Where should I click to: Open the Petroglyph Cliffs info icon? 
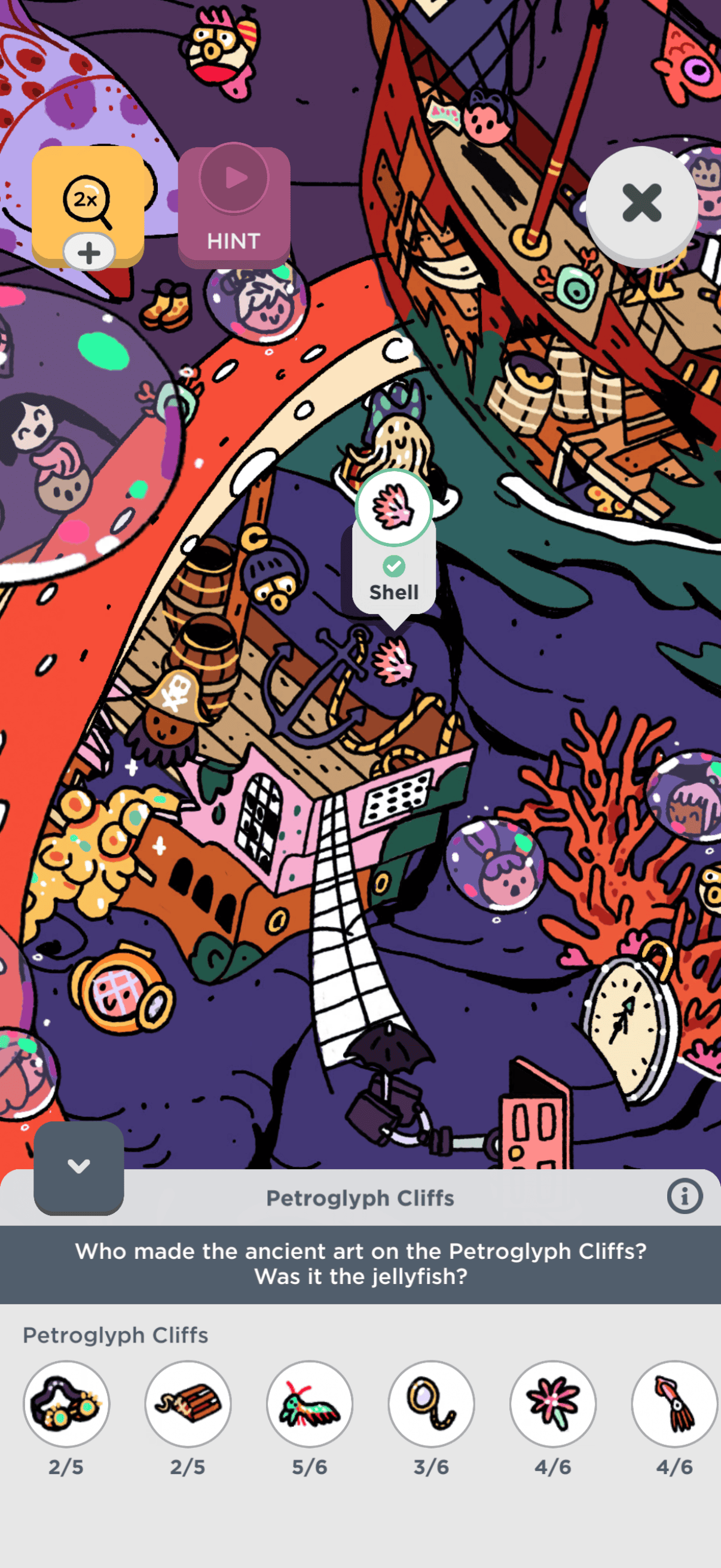685,1197
